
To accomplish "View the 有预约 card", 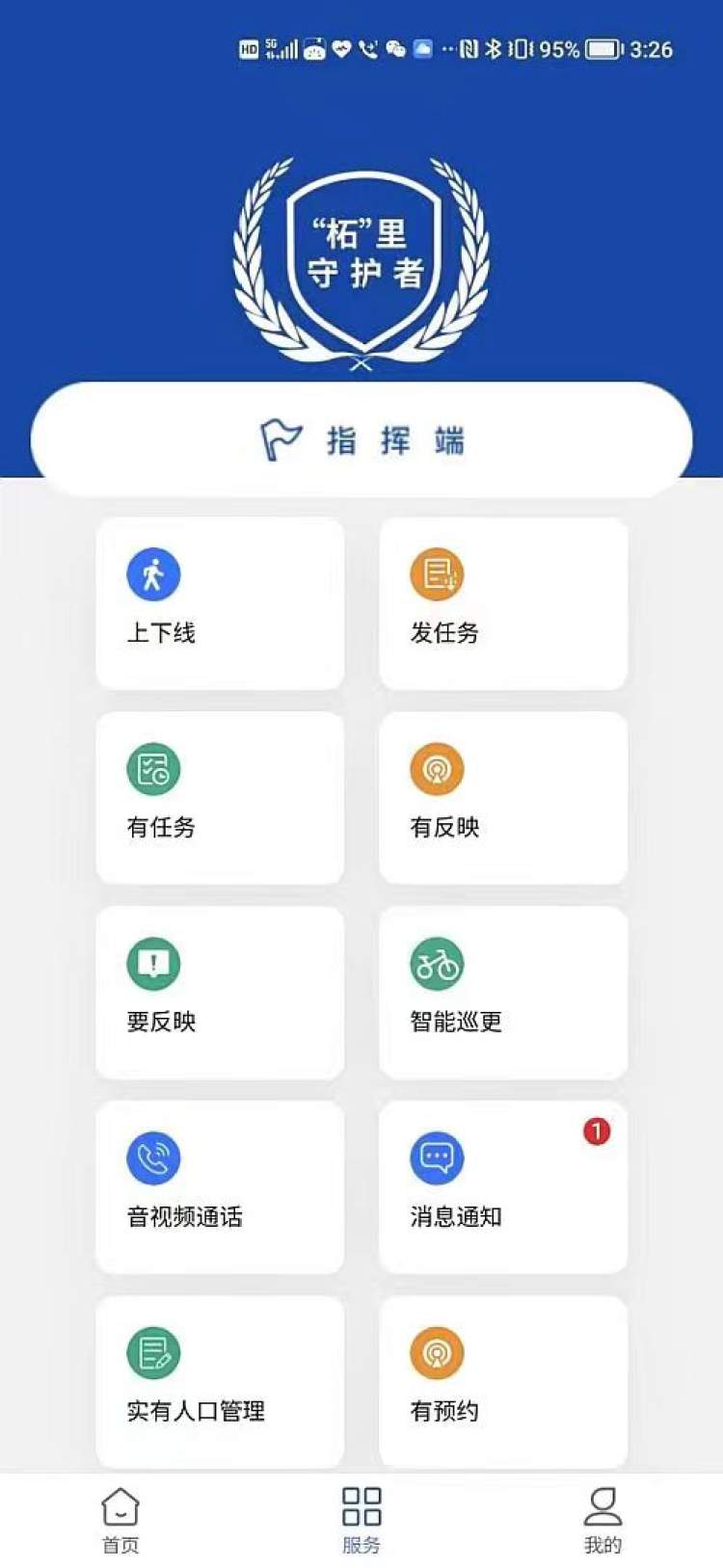I will coord(503,1380).
